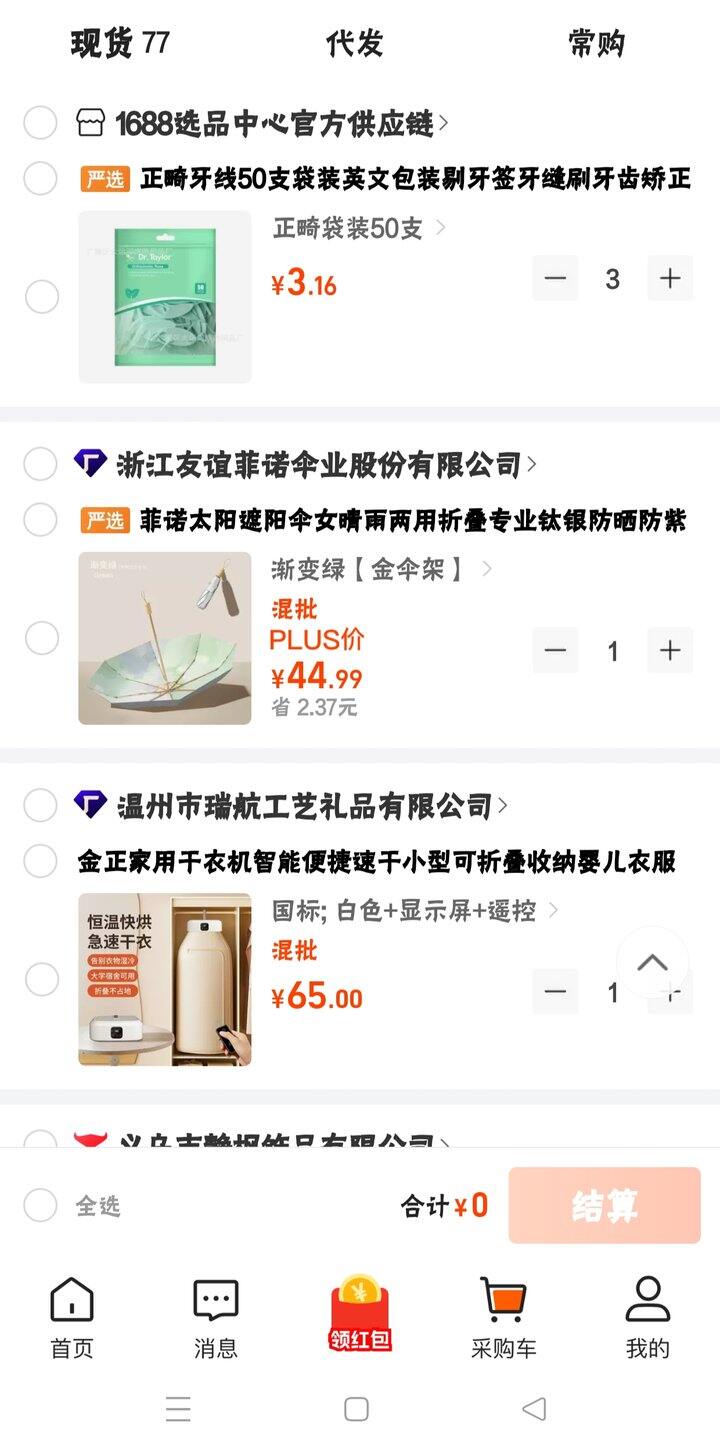Image resolution: width=720 pixels, height=1454 pixels.
Task: Reduce quantity of the 金正干衣机
Action: [555, 992]
